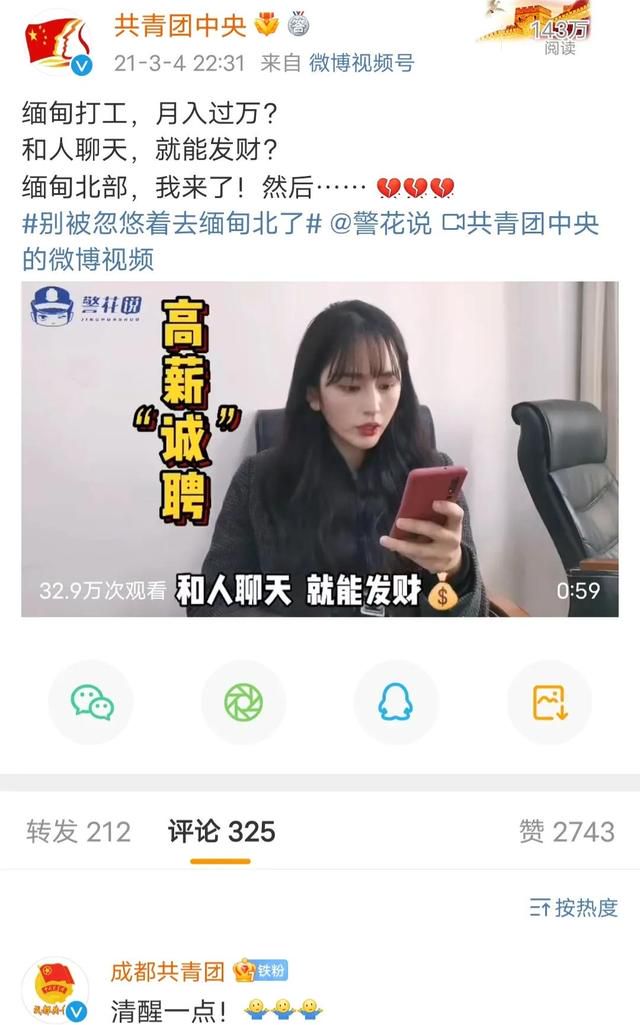
Task: Change comment sorting via 按热度
Action: pos(573,907)
